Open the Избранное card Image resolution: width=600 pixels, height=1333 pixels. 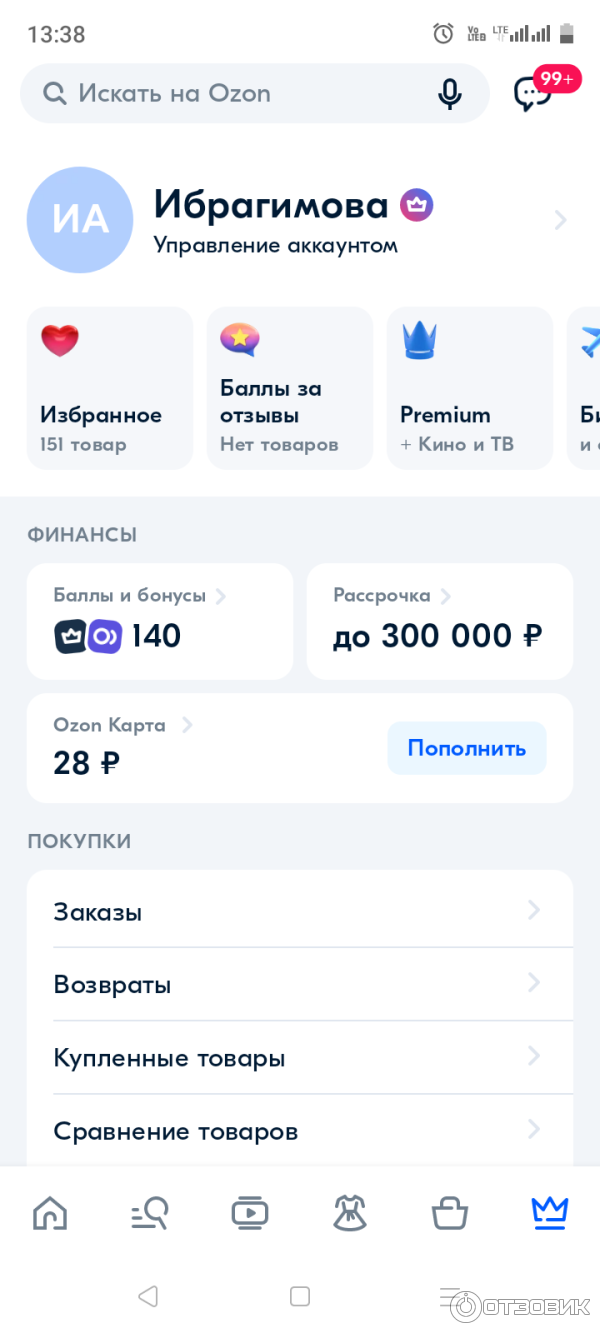(x=109, y=388)
